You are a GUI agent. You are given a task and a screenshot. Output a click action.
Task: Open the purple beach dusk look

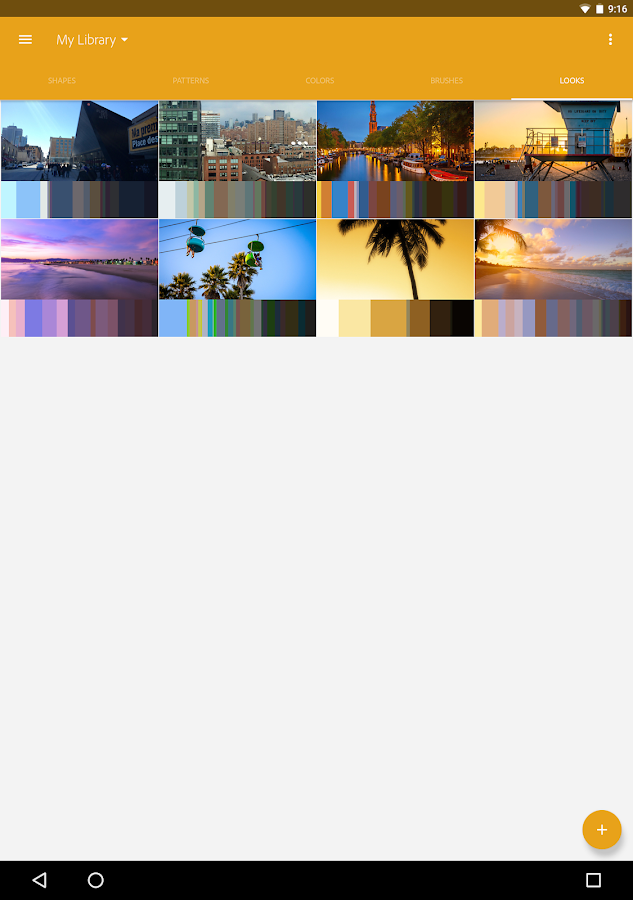(x=79, y=278)
